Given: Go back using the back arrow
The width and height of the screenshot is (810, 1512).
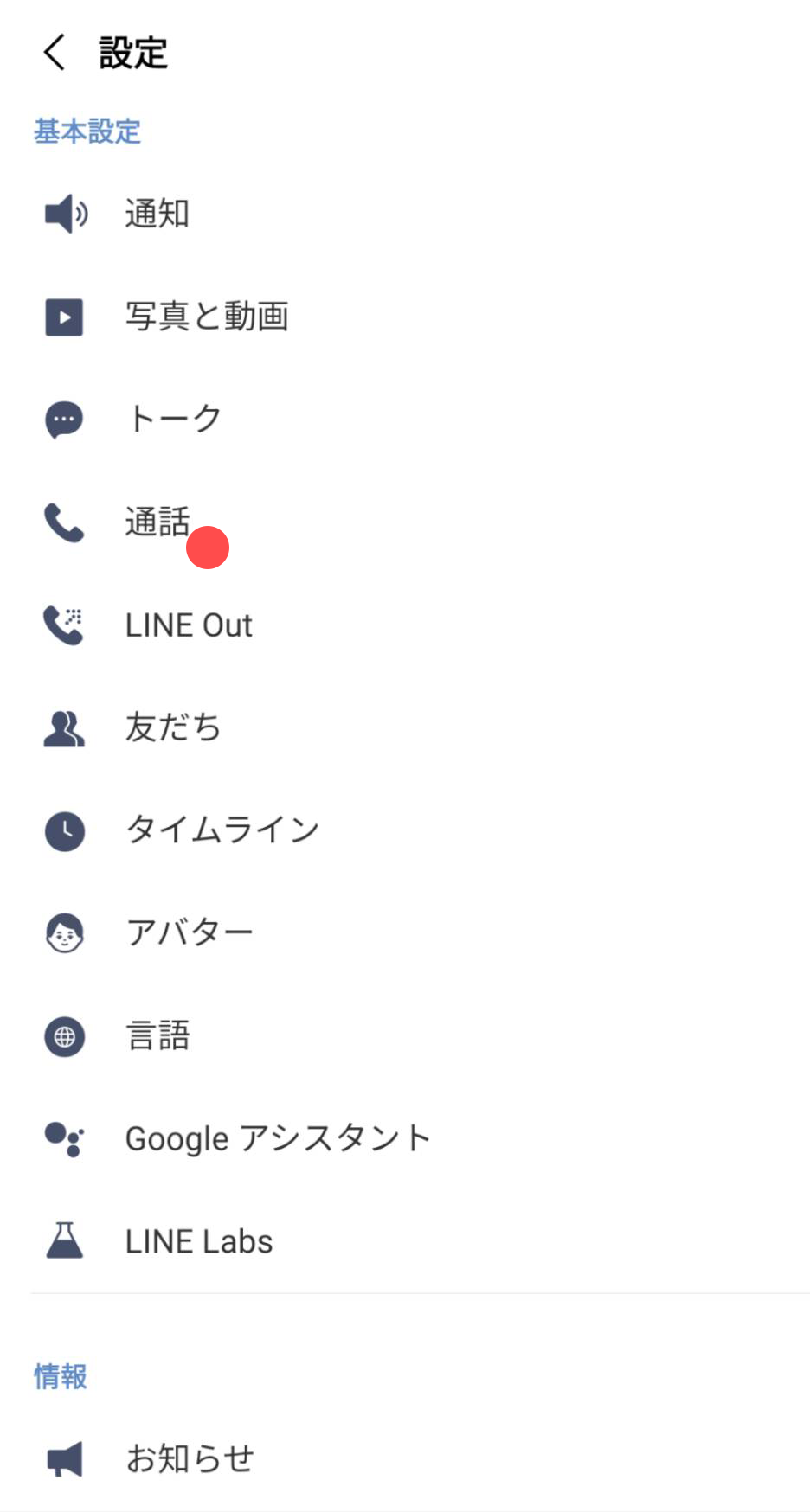Looking at the screenshot, I should click(x=54, y=52).
